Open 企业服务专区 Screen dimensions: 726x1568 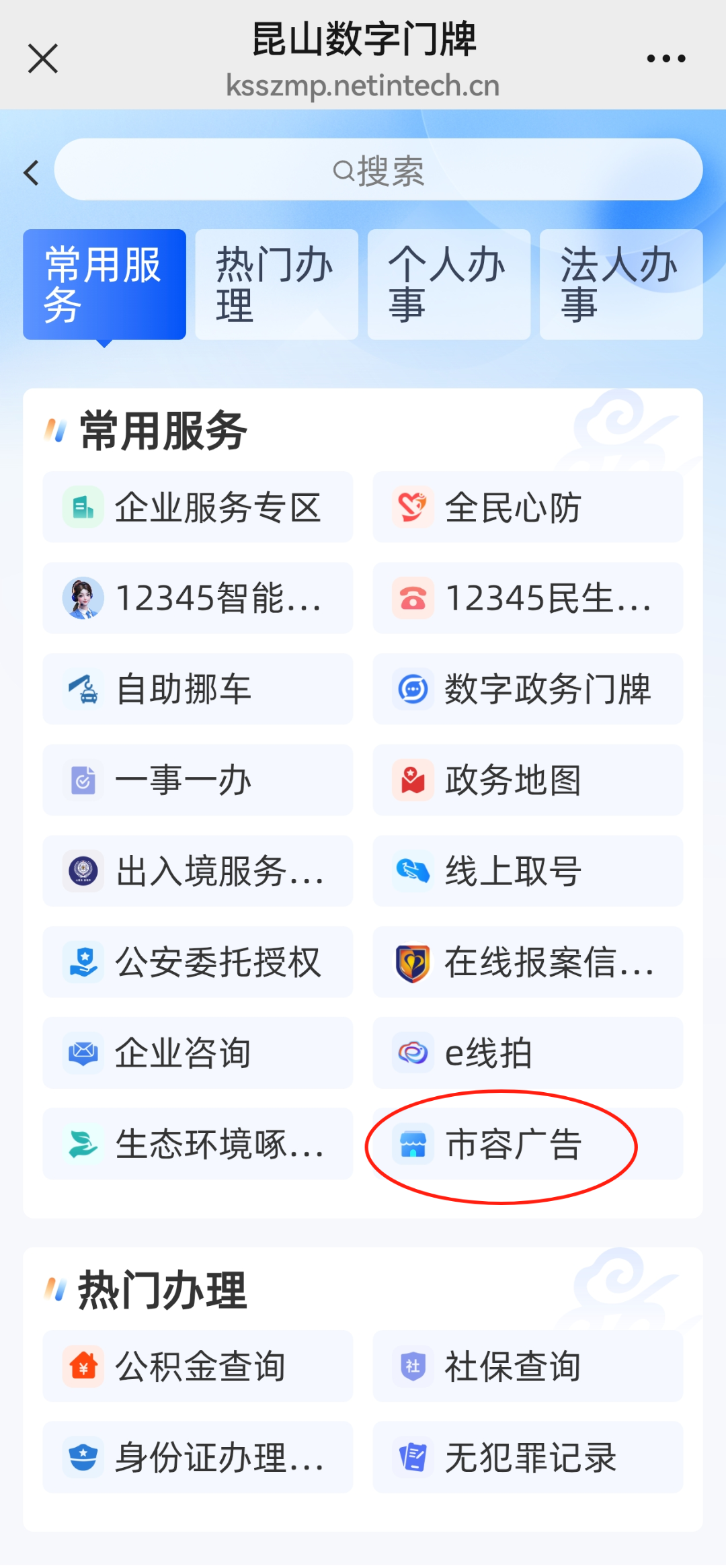(198, 507)
